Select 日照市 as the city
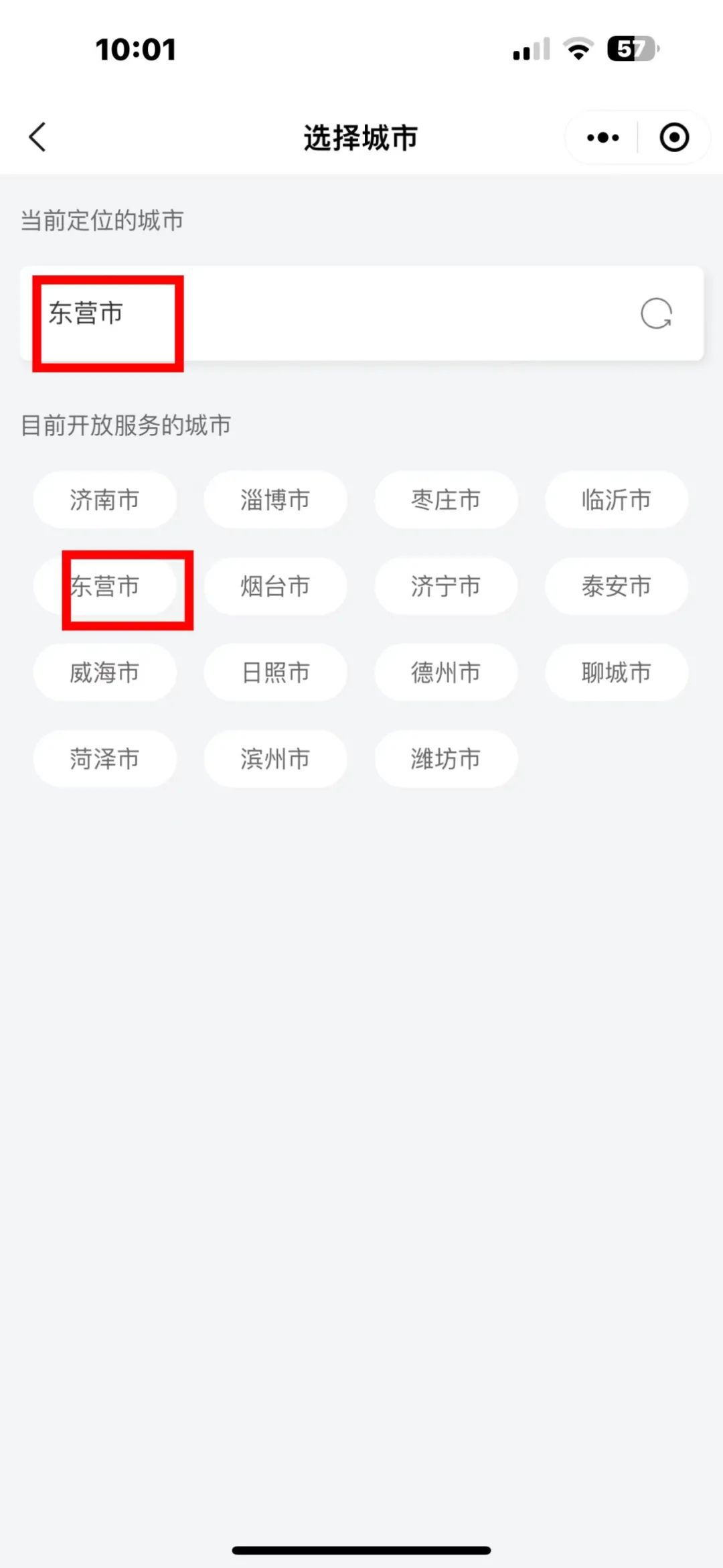Viewport: 723px width, 1568px height. [275, 672]
